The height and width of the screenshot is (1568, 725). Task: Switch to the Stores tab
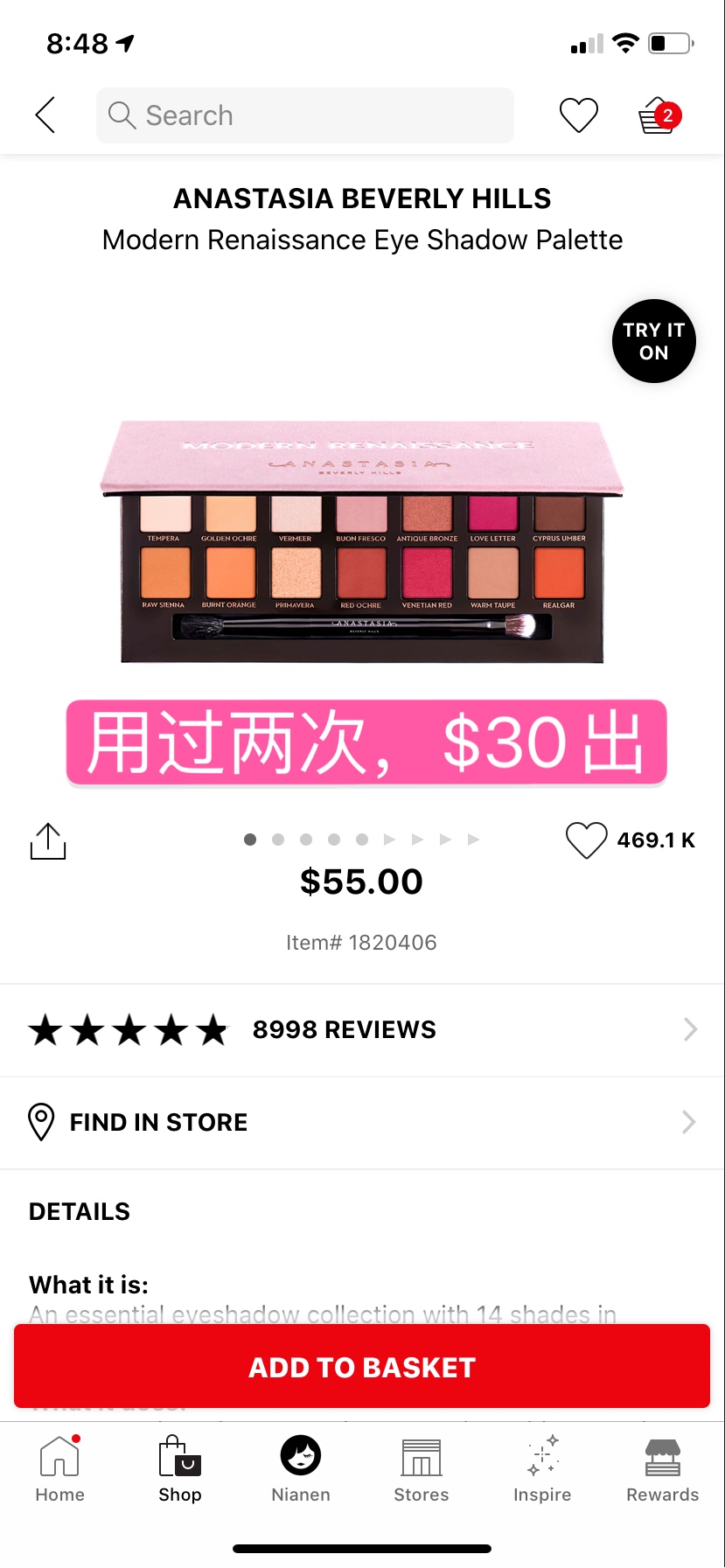[422, 1469]
